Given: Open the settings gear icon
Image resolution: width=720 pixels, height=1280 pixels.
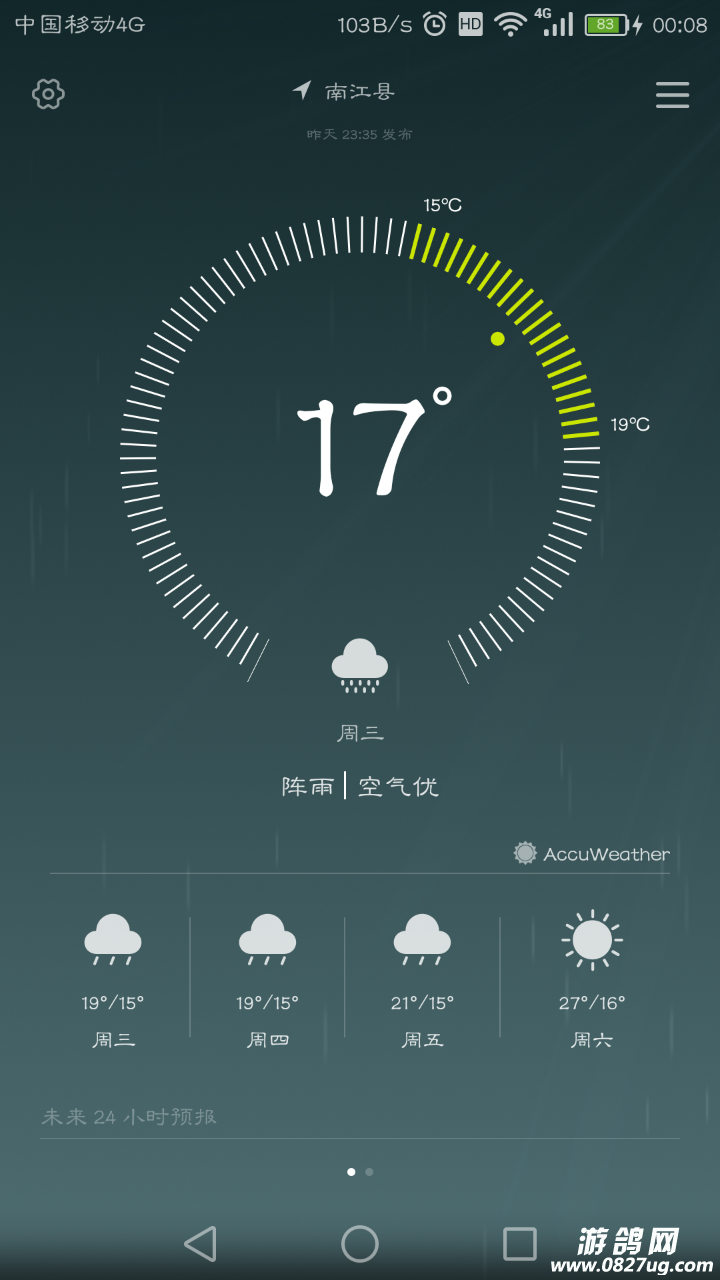Looking at the screenshot, I should [x=48, y=95].
